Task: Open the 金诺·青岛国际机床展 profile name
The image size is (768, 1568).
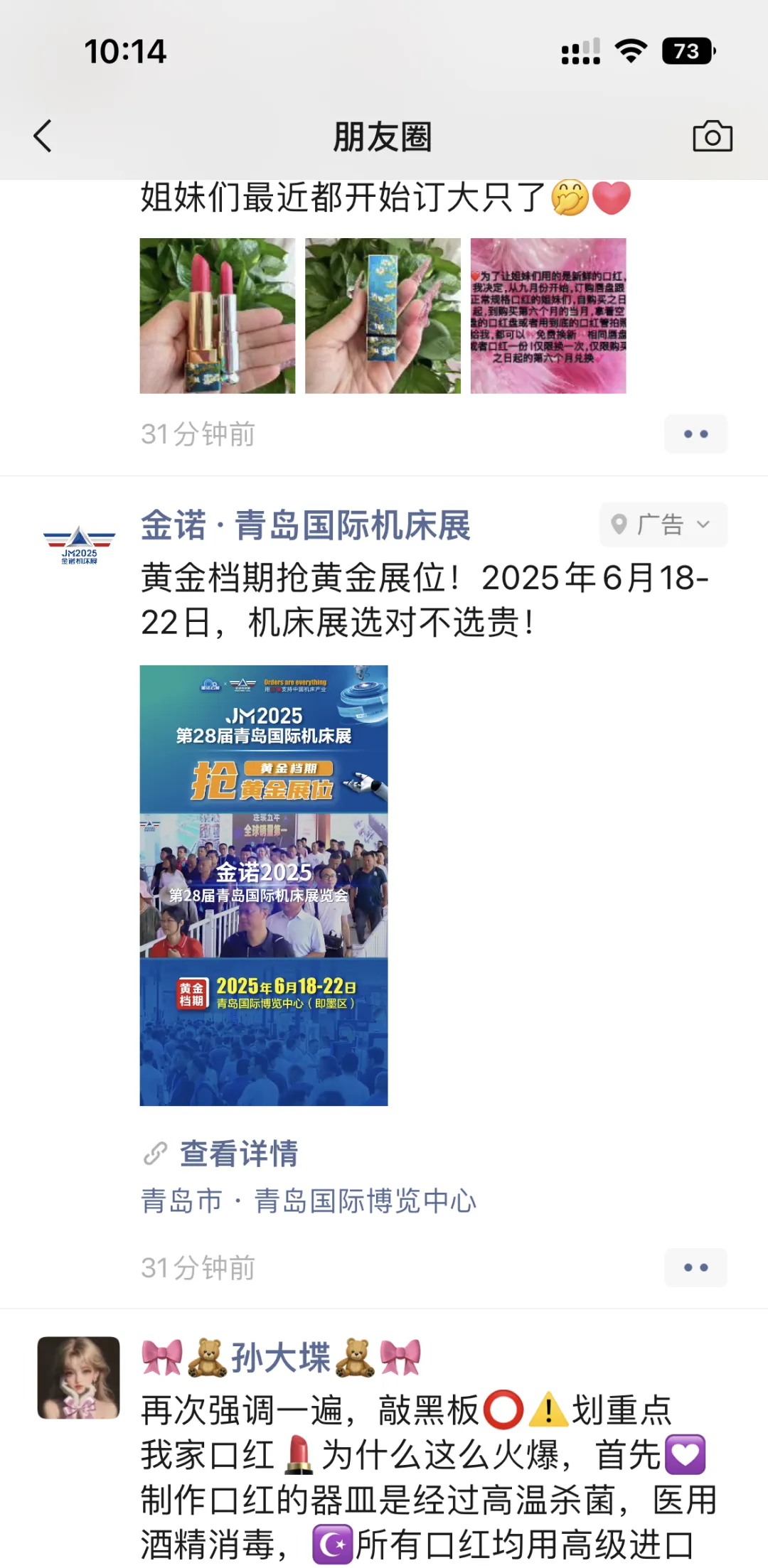Action: 306,526
